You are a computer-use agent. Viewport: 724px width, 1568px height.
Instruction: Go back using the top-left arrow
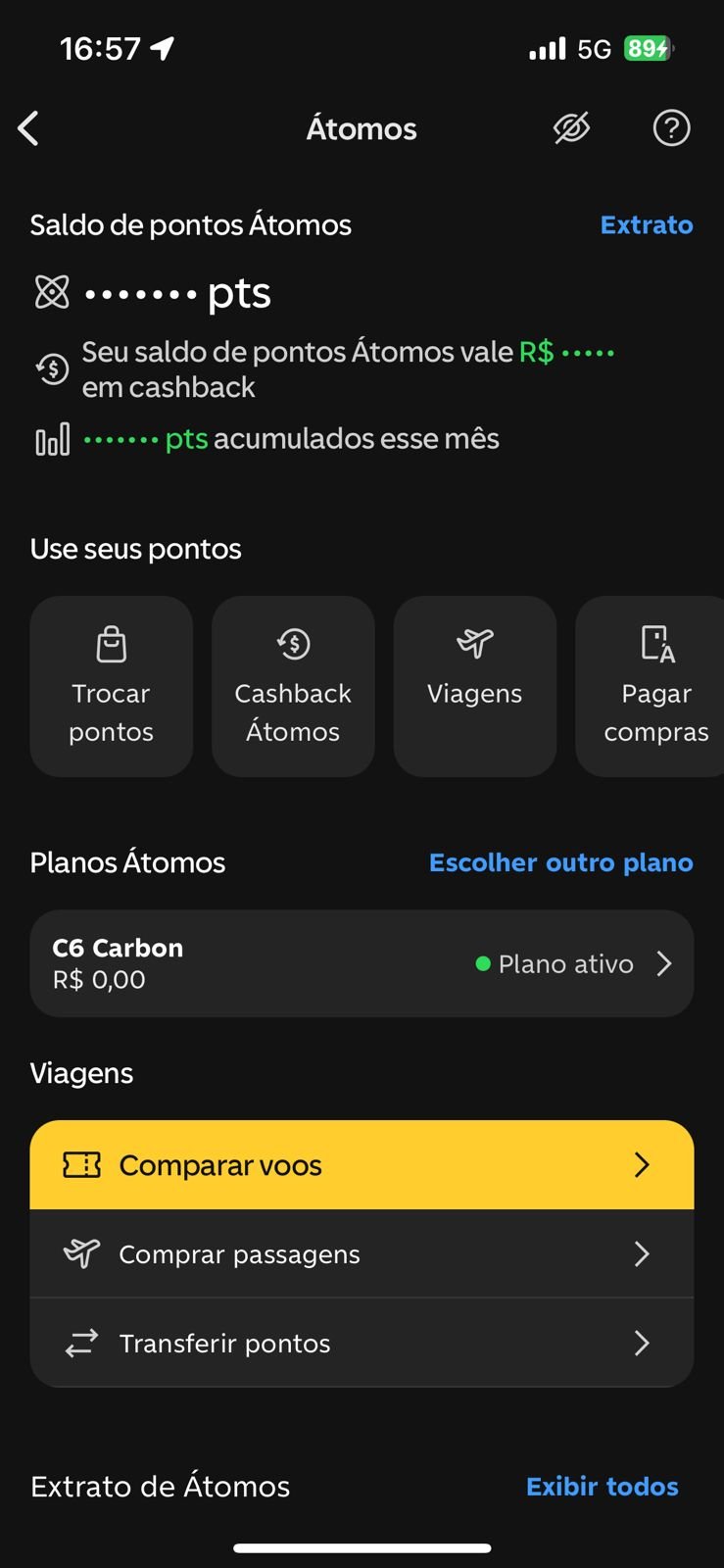28,128
